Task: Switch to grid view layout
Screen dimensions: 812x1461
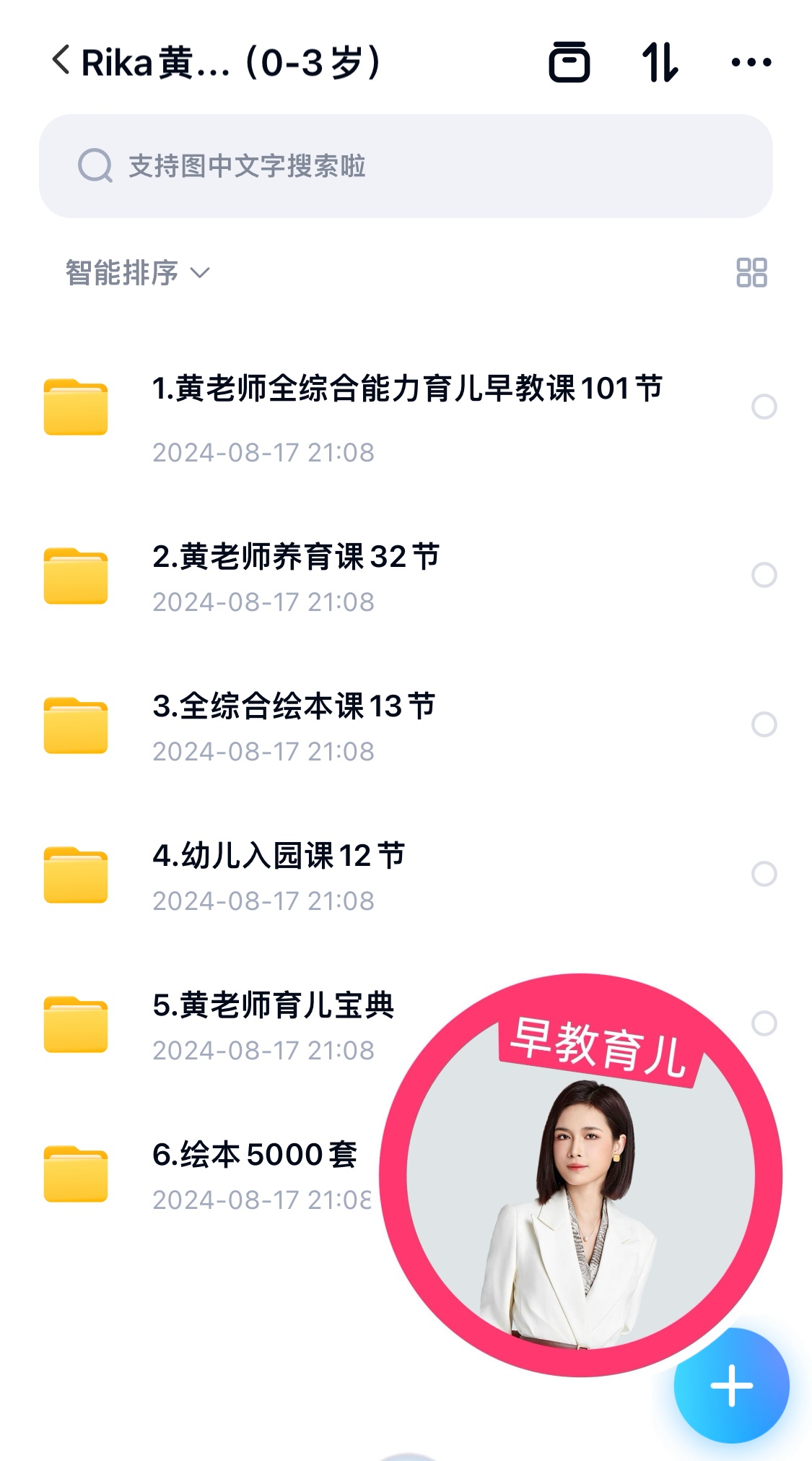Action: 751,273
